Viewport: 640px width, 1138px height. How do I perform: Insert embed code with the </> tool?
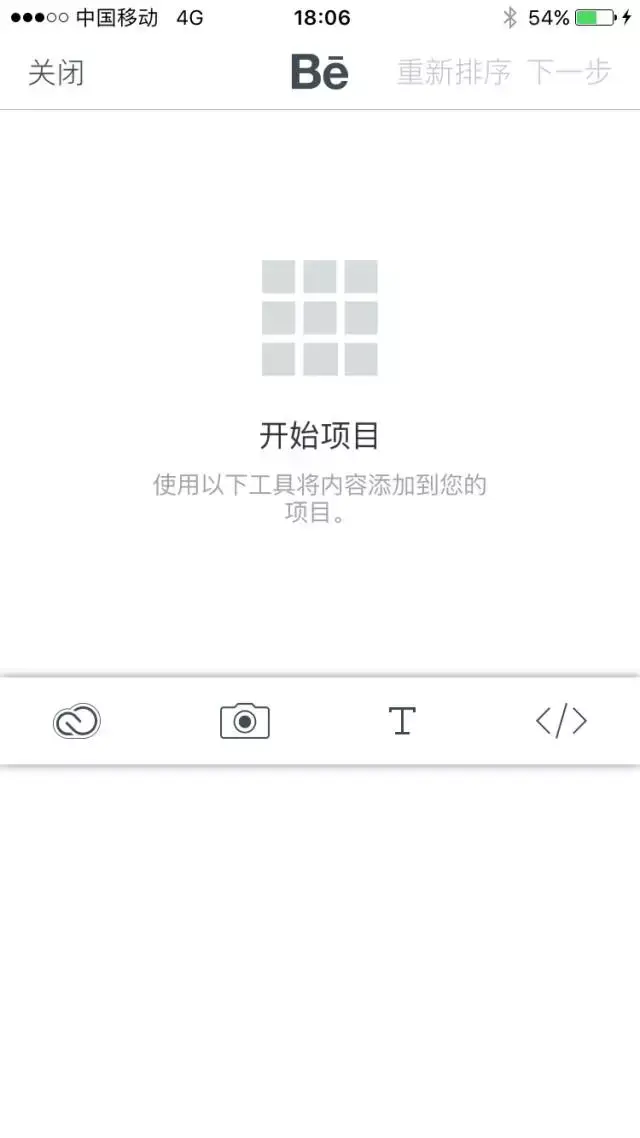point(561,721)
